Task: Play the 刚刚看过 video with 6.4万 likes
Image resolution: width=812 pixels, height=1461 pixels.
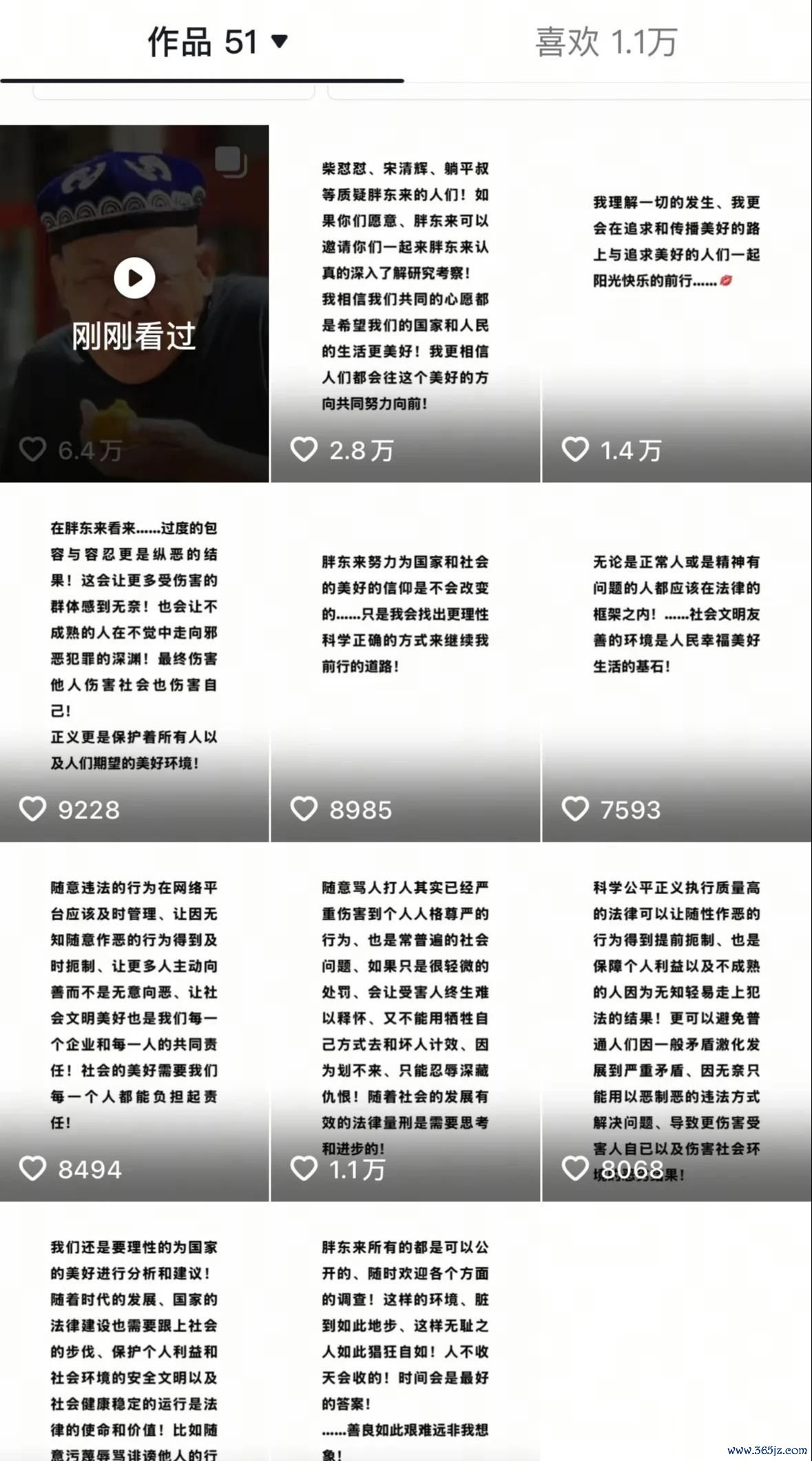Action: [x=134, y=278]
